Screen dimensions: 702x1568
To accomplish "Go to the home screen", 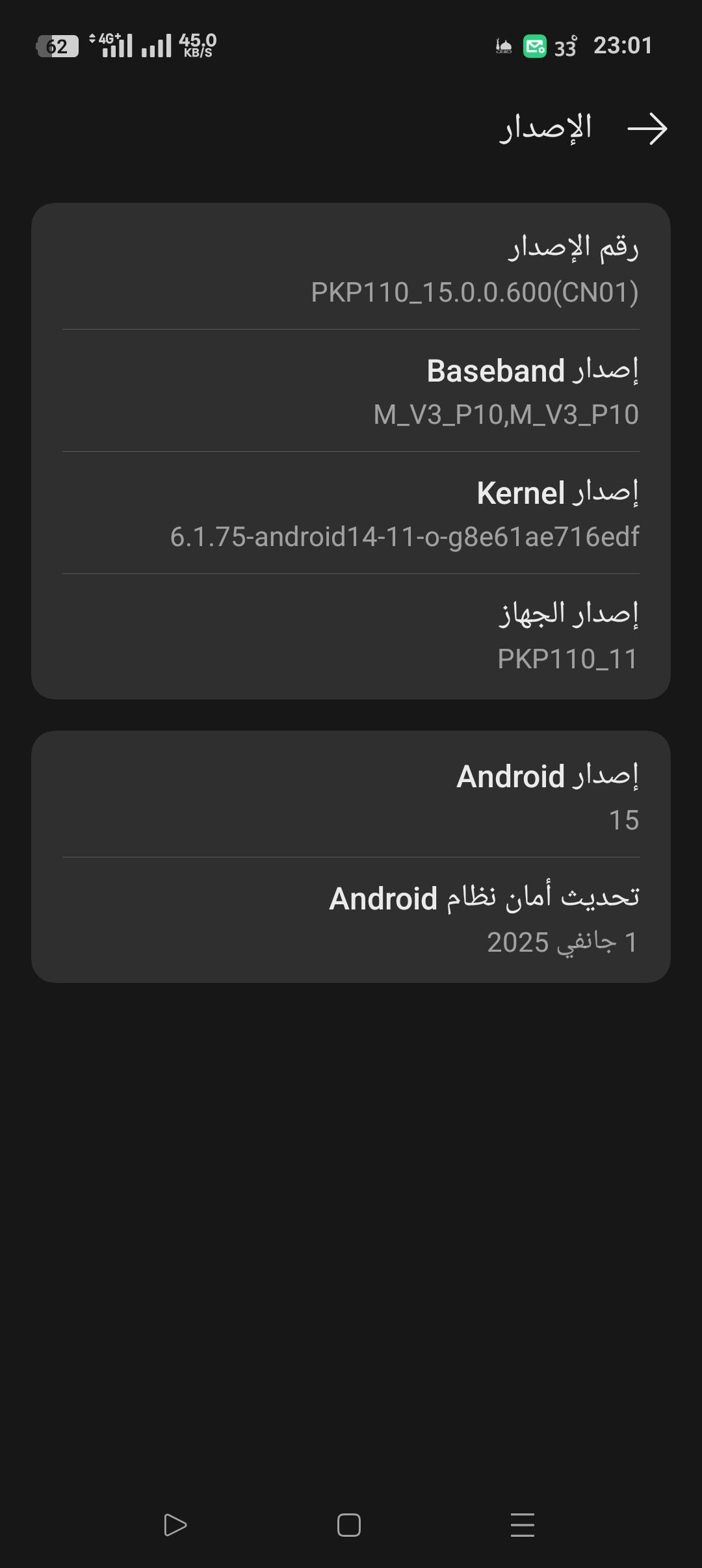I will coord(349,1525).
